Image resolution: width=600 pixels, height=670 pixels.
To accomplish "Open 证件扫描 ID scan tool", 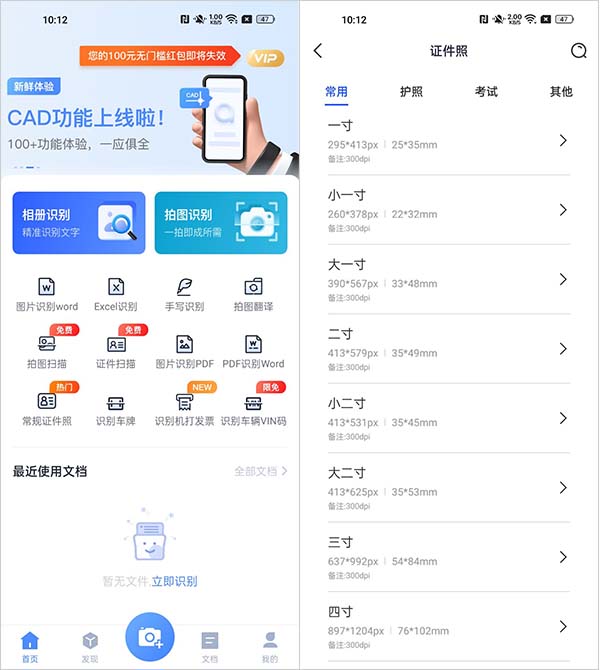I will pos(116,352).
